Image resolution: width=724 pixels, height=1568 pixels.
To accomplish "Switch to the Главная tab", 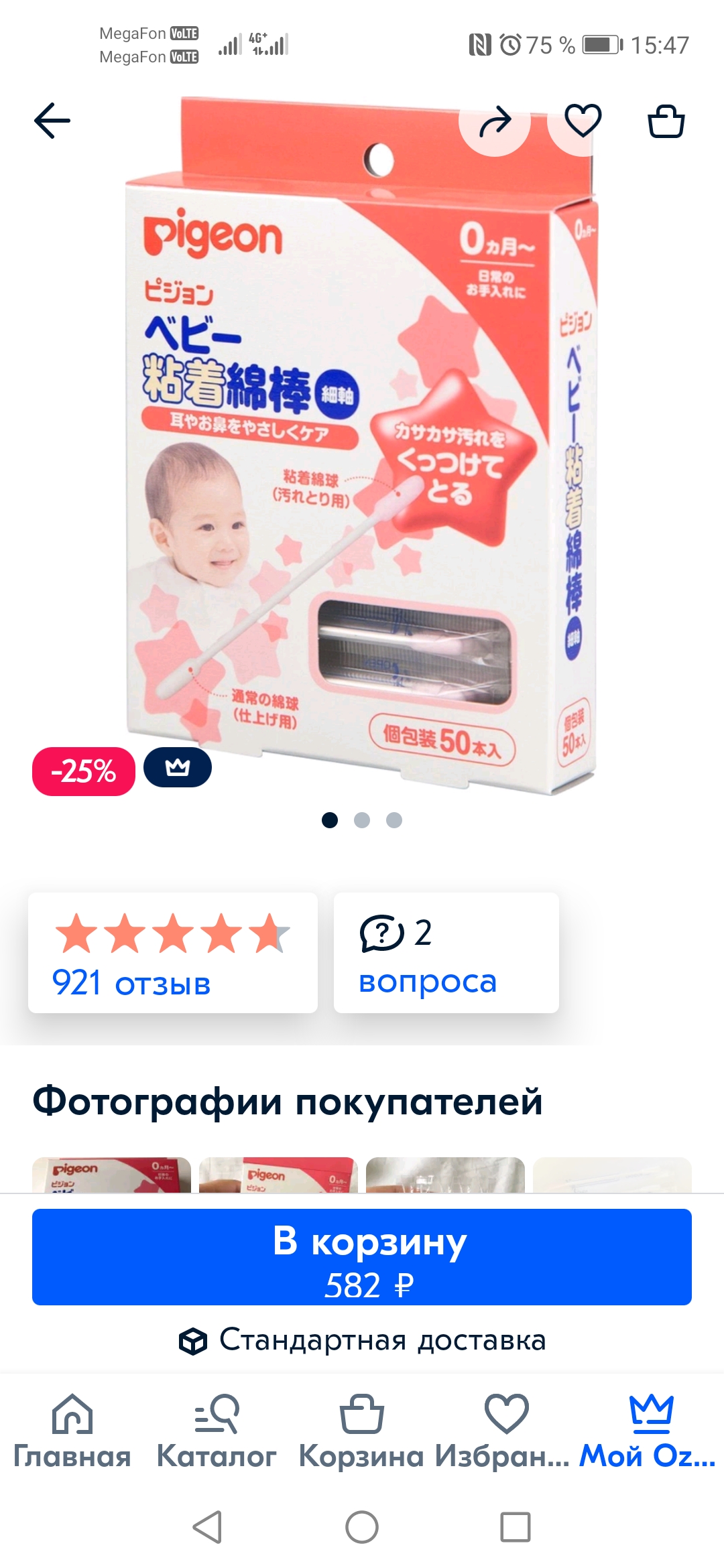I will 72,1432.
